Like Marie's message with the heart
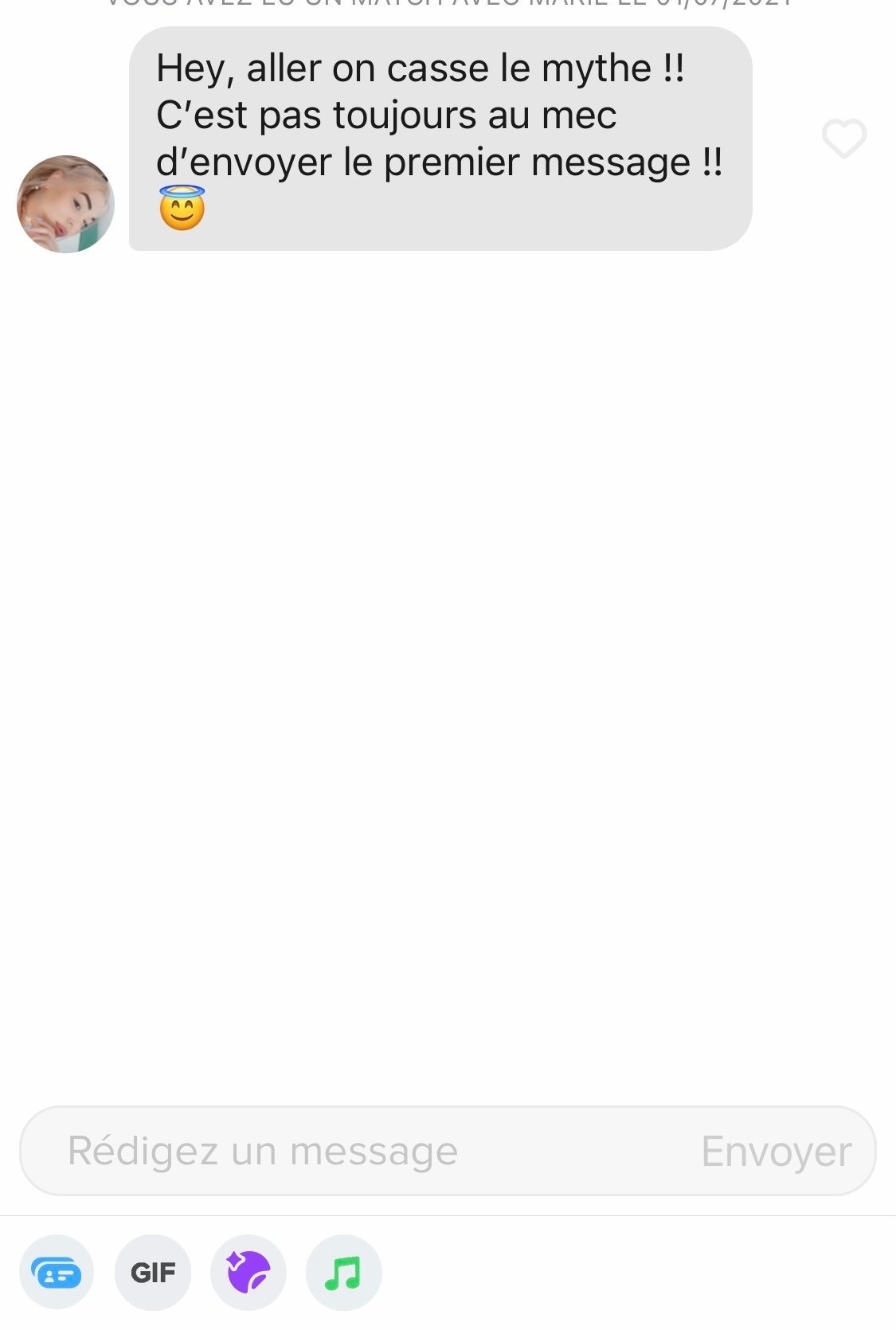 [843, 139]
